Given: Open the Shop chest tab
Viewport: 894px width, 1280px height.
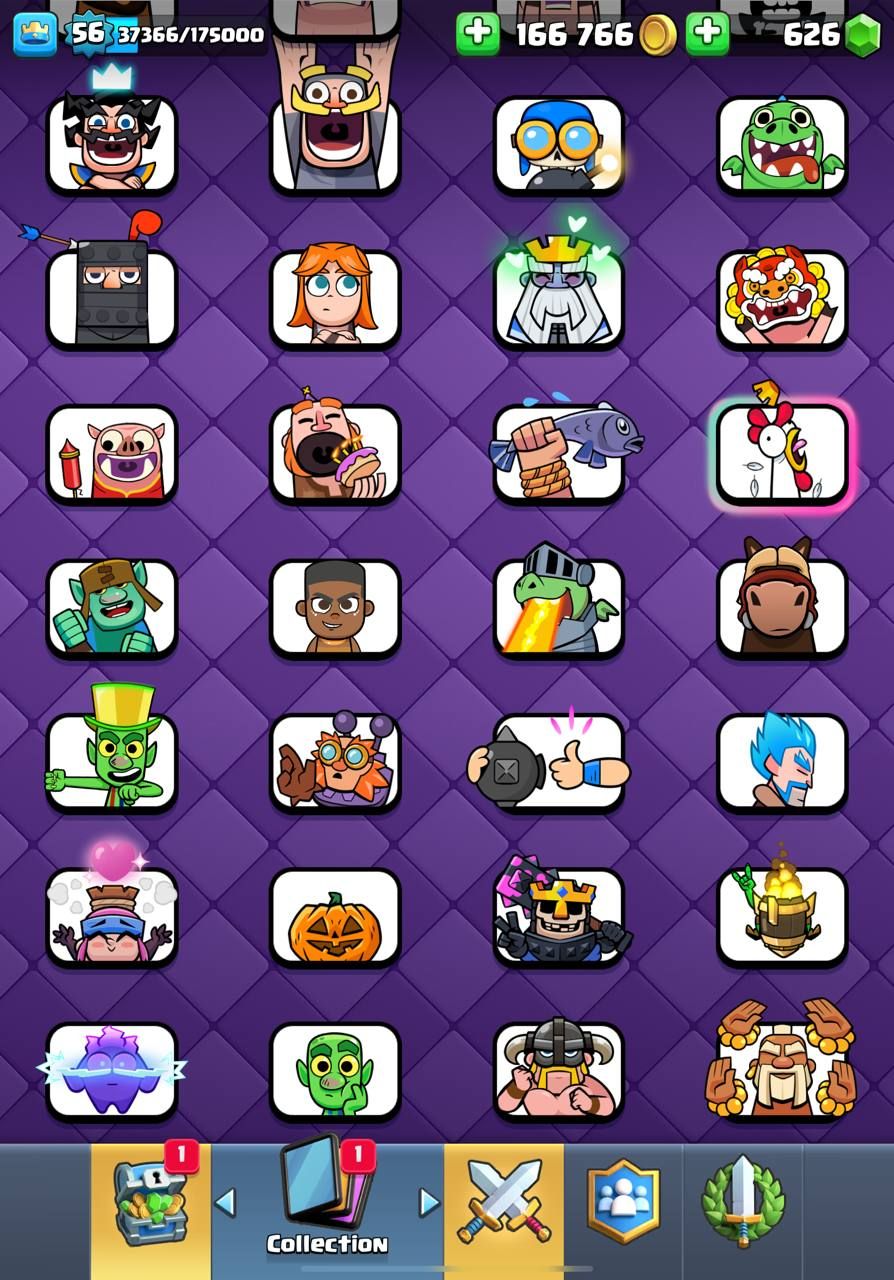Looking at the screenshot, I should click(x=150, y=1204).
